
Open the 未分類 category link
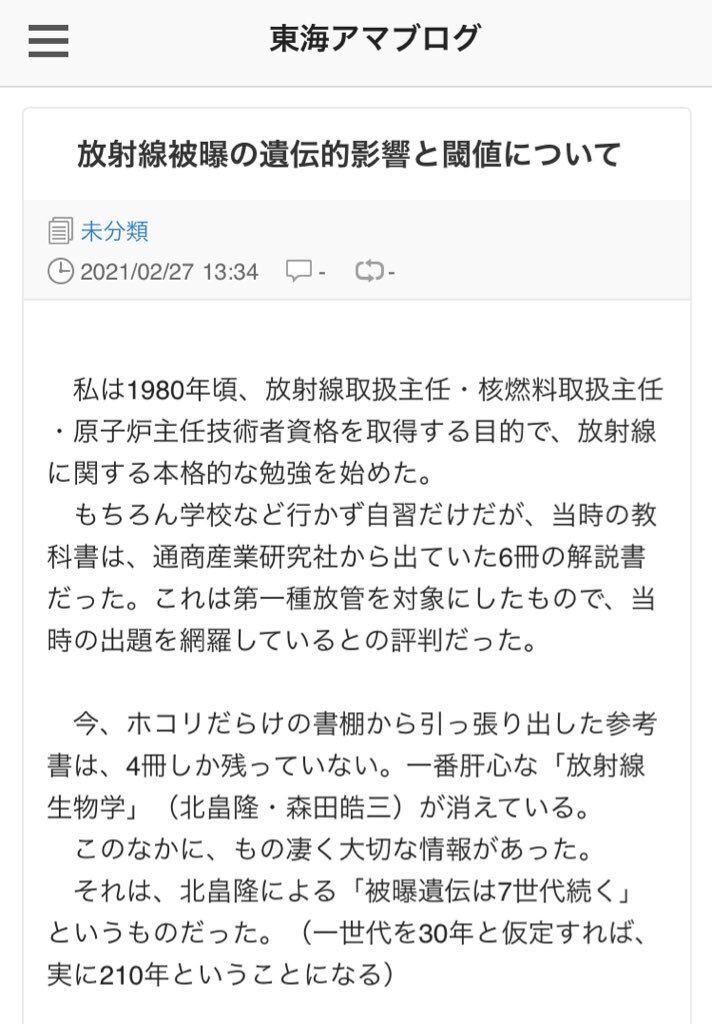coord(114,232)
